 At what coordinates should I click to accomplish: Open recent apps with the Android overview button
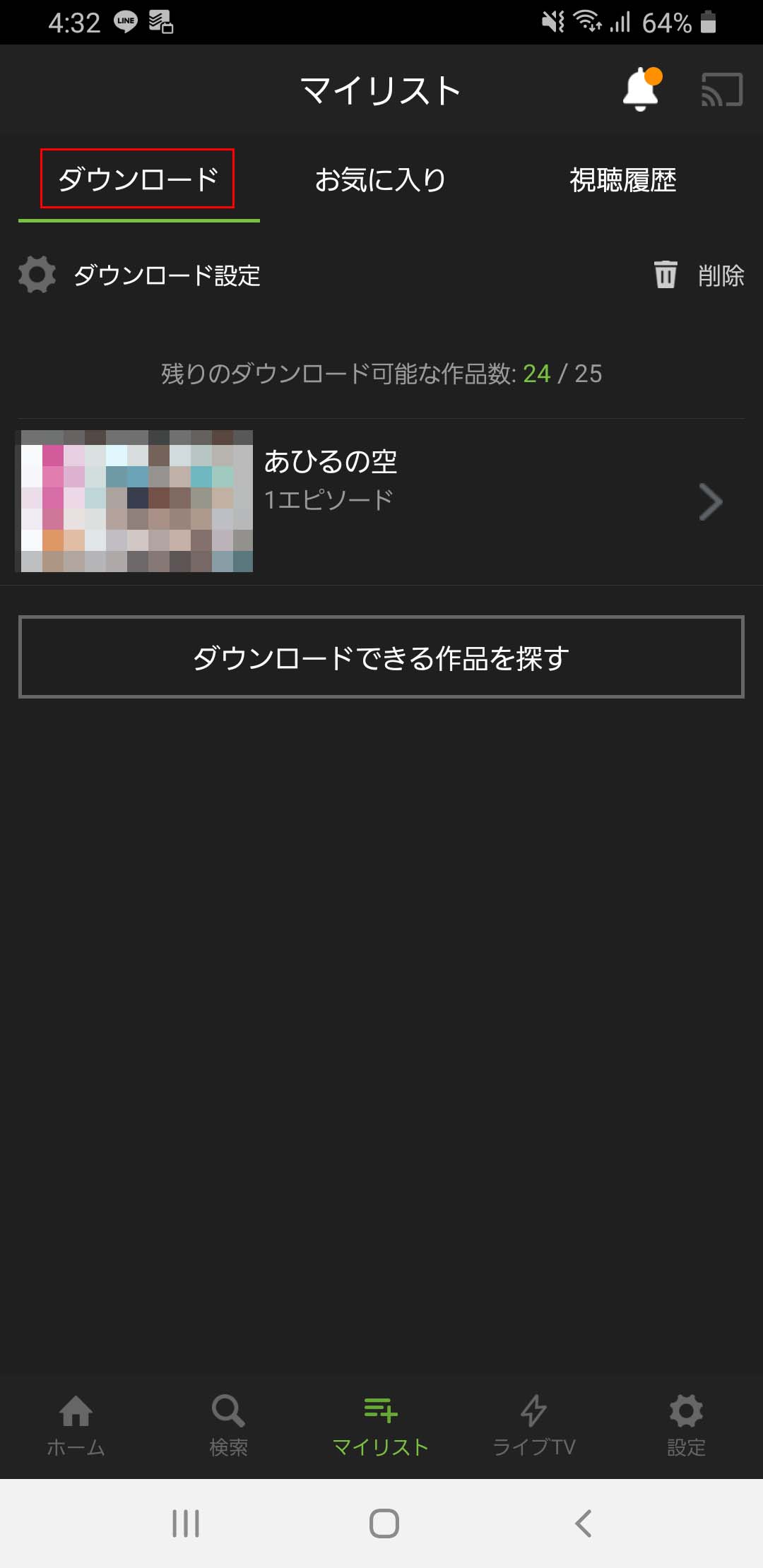coord(183,1524)
